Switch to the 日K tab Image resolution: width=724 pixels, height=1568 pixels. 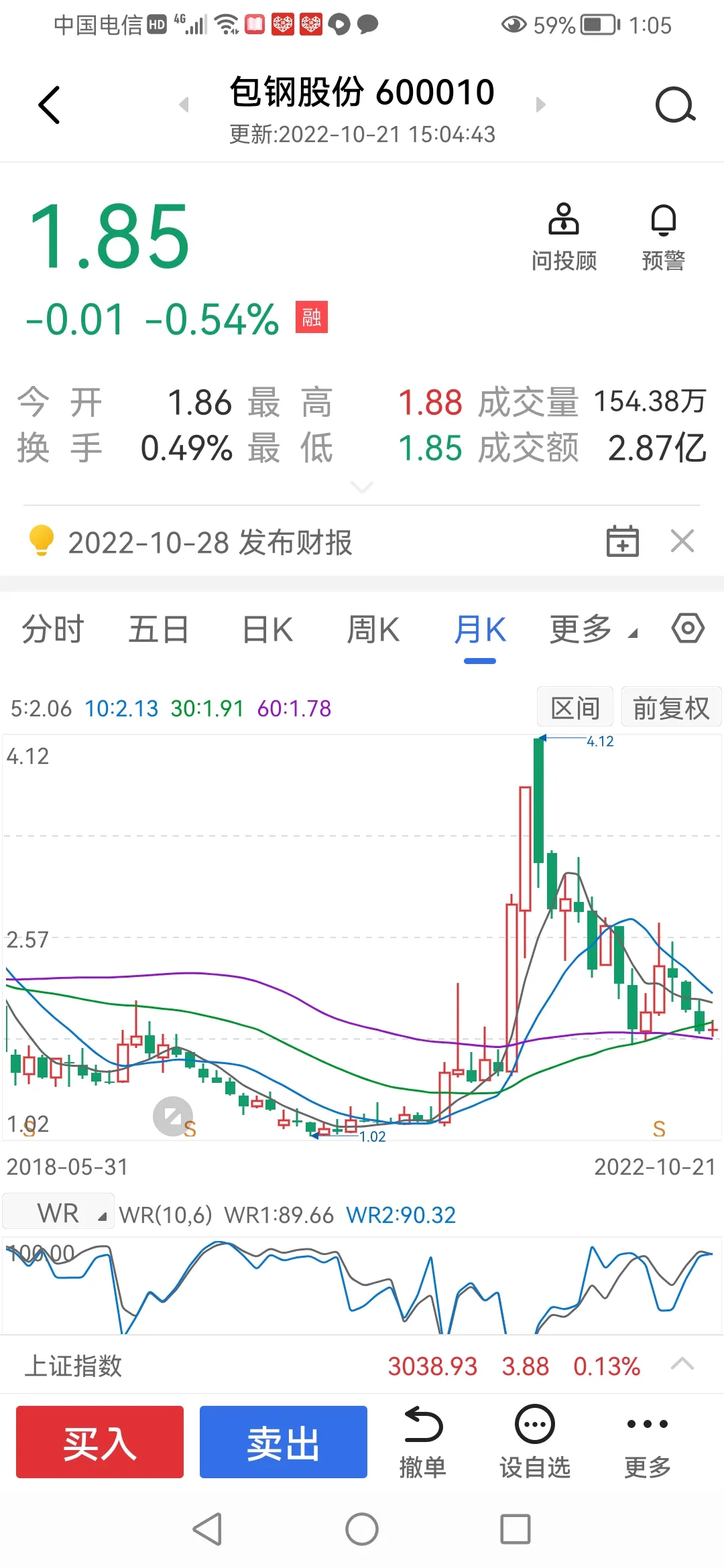tap(267, 629)
